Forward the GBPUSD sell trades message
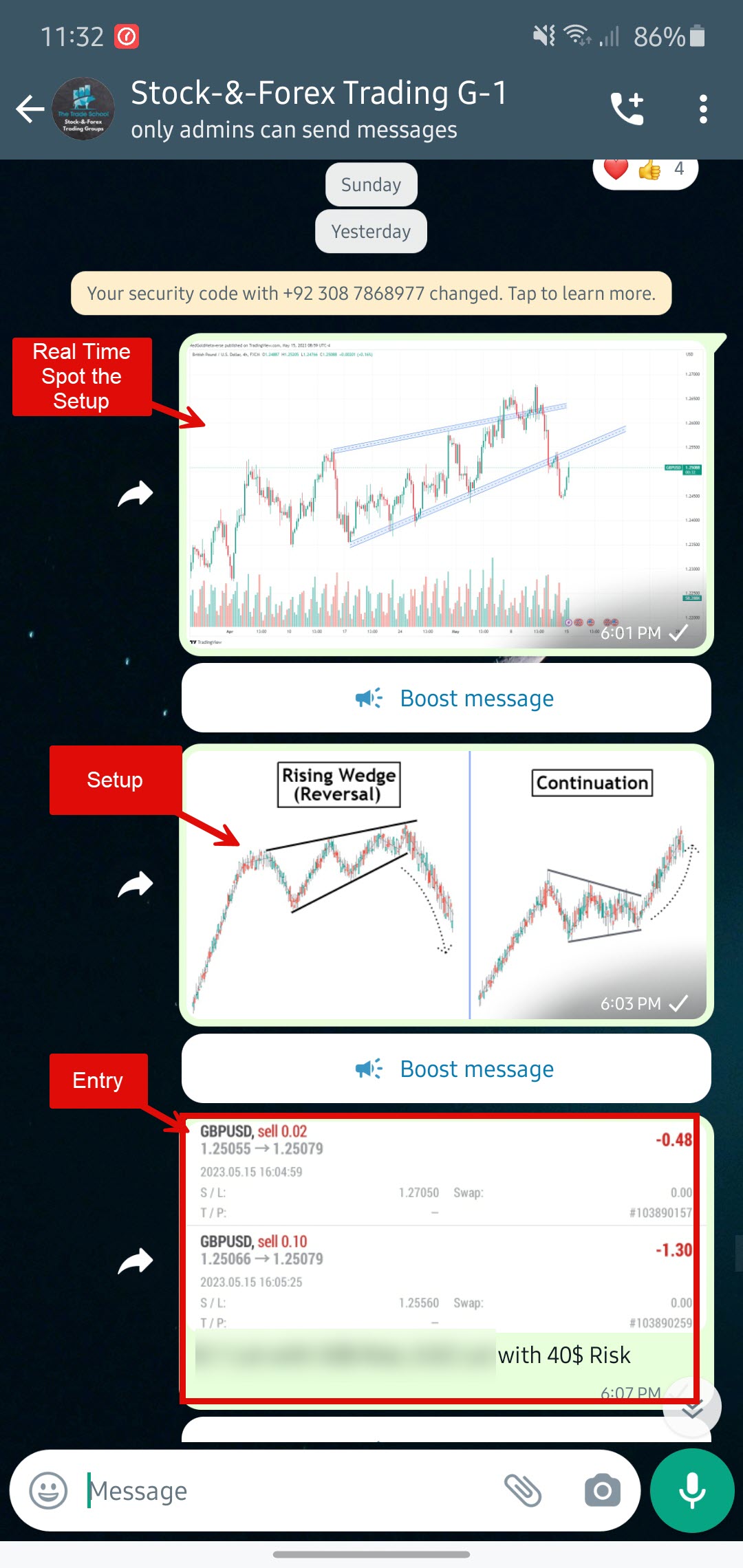This screenshot has width=743, height=1568. 136,1261
